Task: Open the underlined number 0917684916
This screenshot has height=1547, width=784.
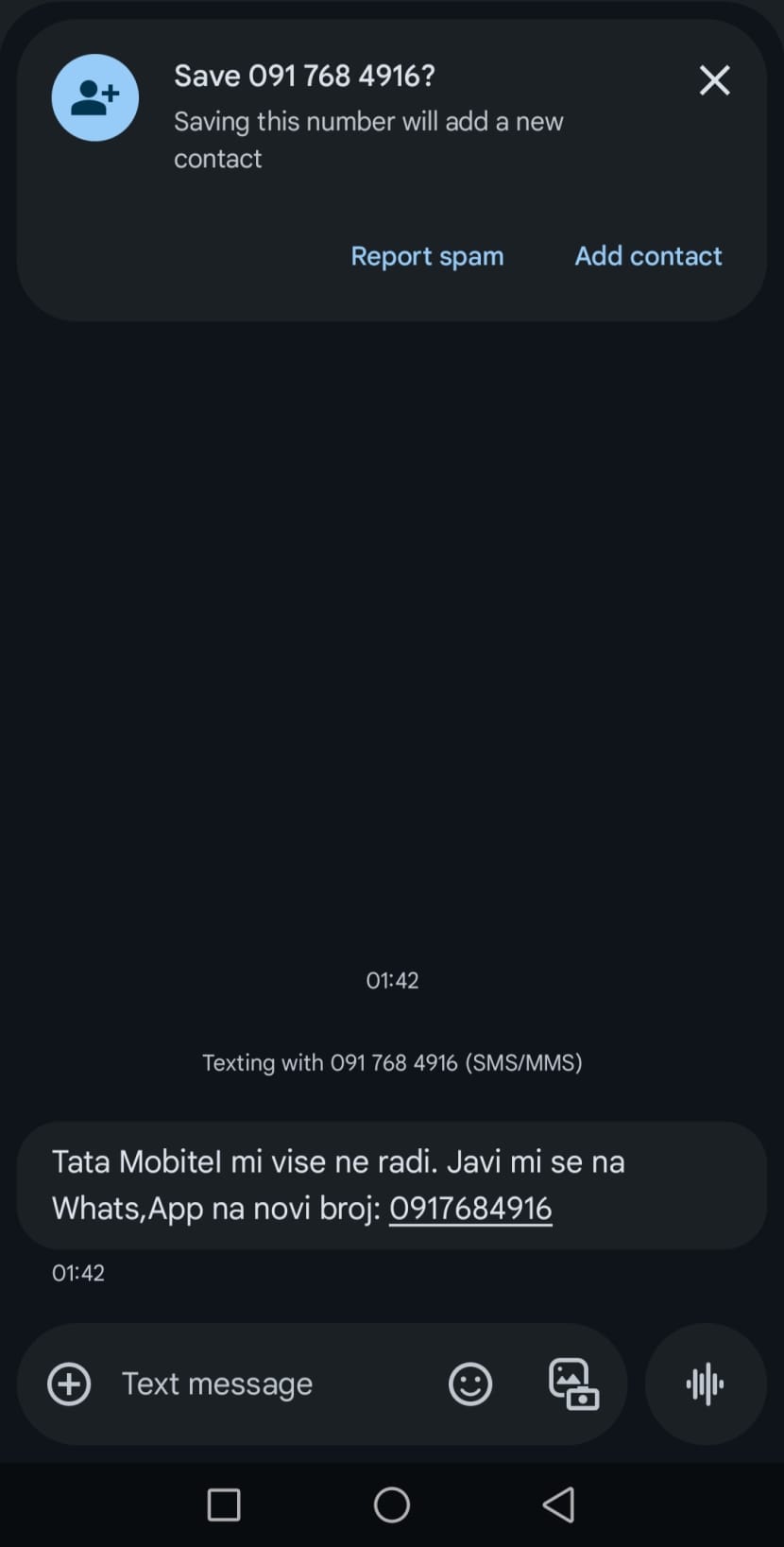Action: pyautogui.click(x=470, y=1209)
